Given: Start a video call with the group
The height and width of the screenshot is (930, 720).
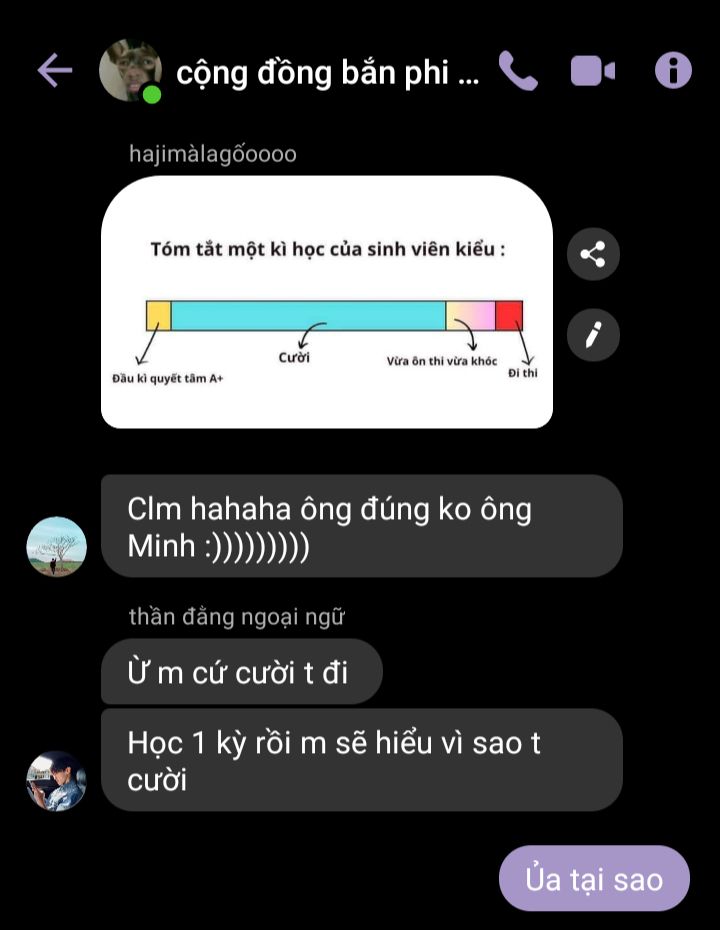Looking at the screenshot, I should click(592, 70).
